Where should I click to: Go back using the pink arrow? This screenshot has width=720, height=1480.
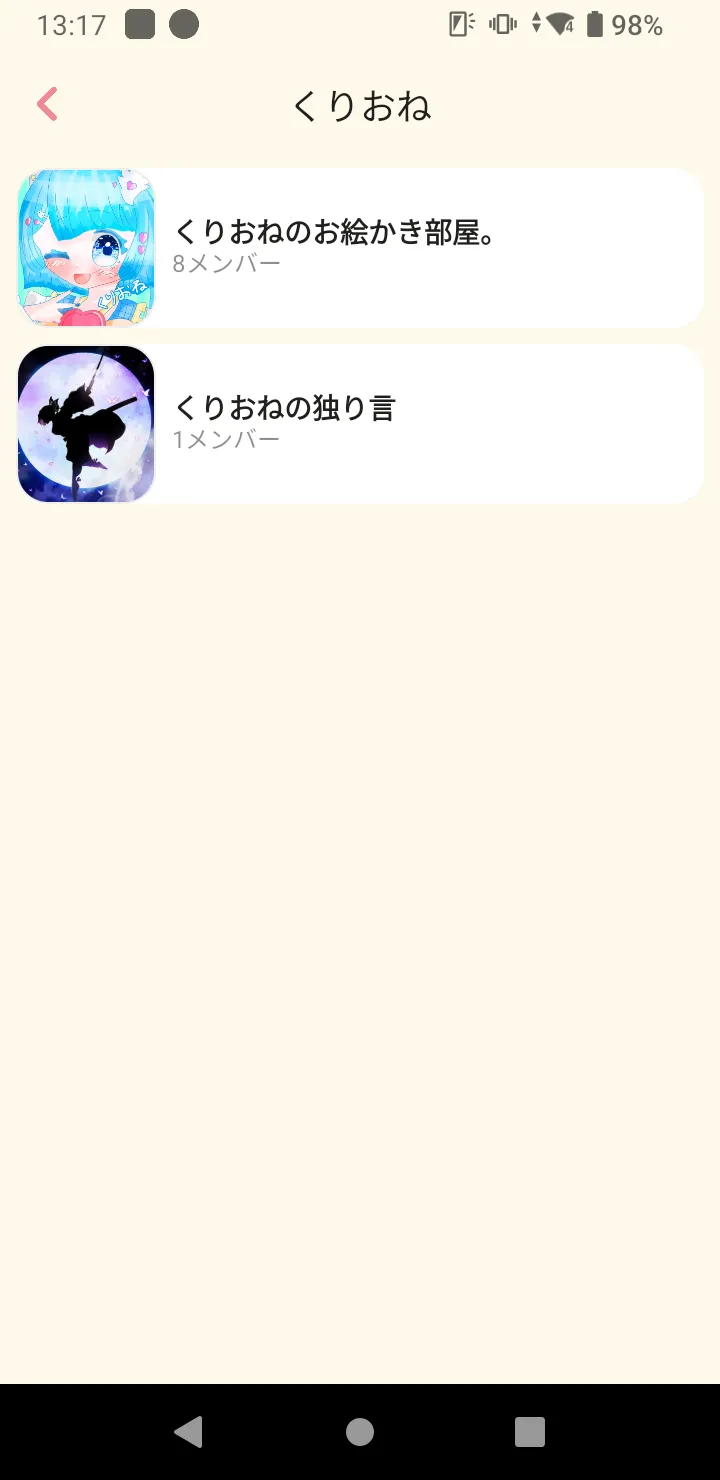(x=47, y=105)
